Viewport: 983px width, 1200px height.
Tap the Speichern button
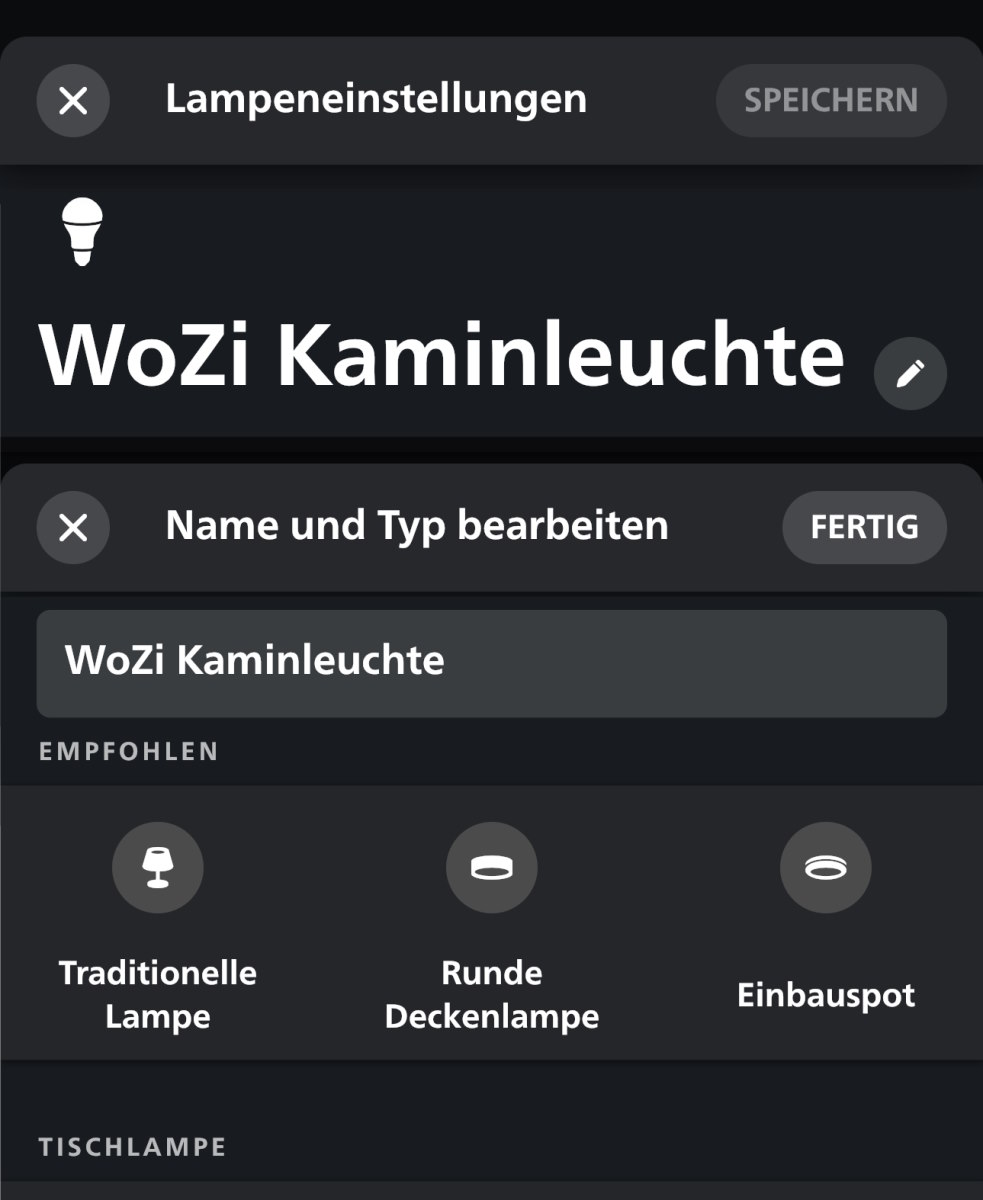[x=831, y=100]
